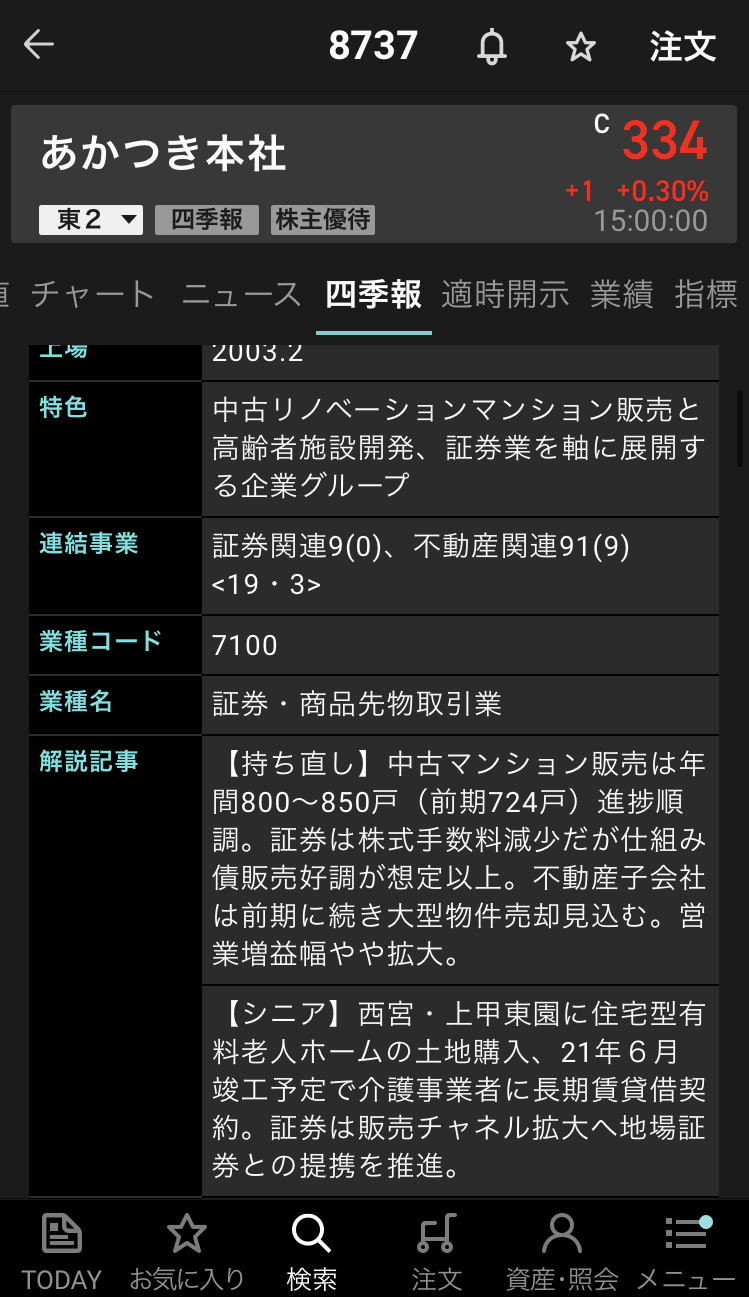Open the 東2 market dropdown
The width and height of the screenshot is (749, 1297).
coord(90,220)
